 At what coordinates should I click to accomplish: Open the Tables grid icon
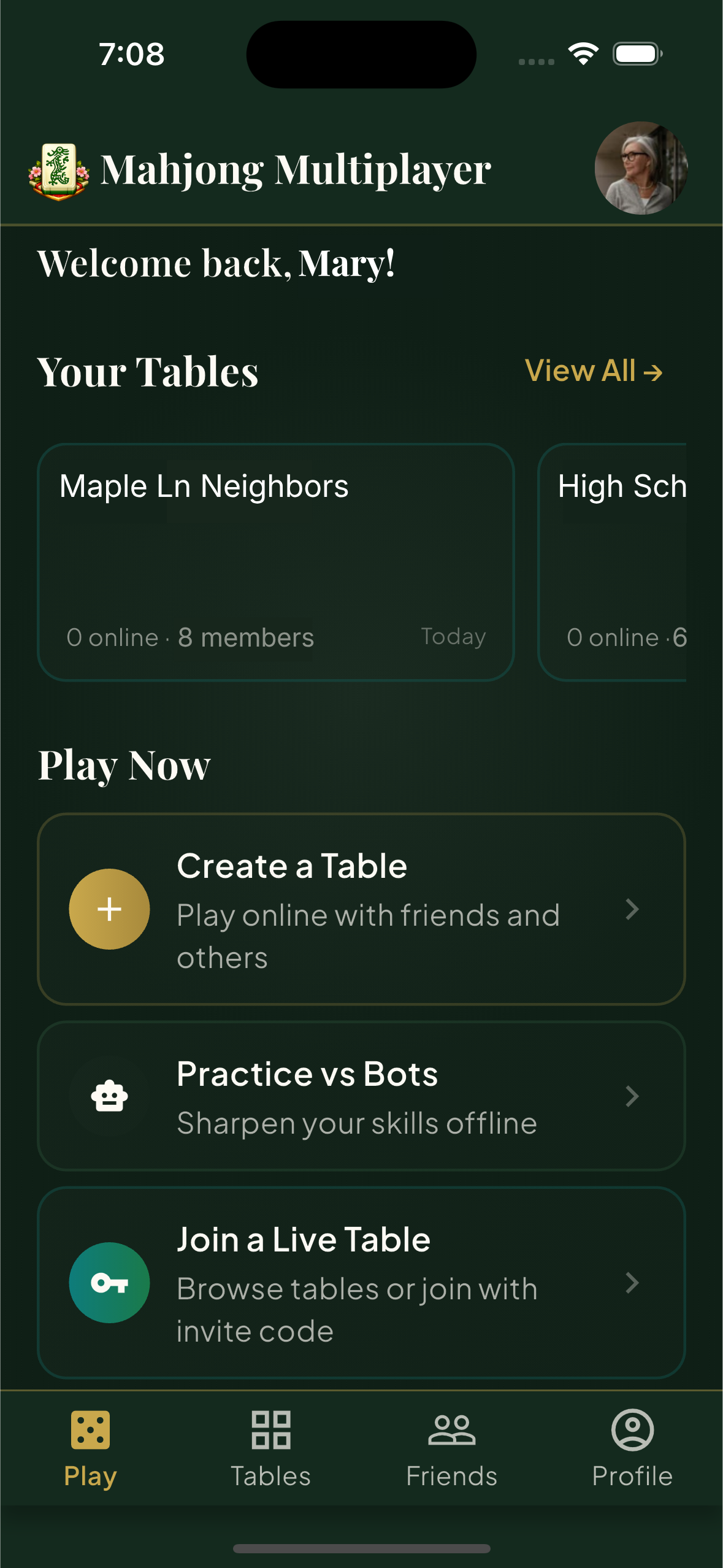coord(271,1429)
